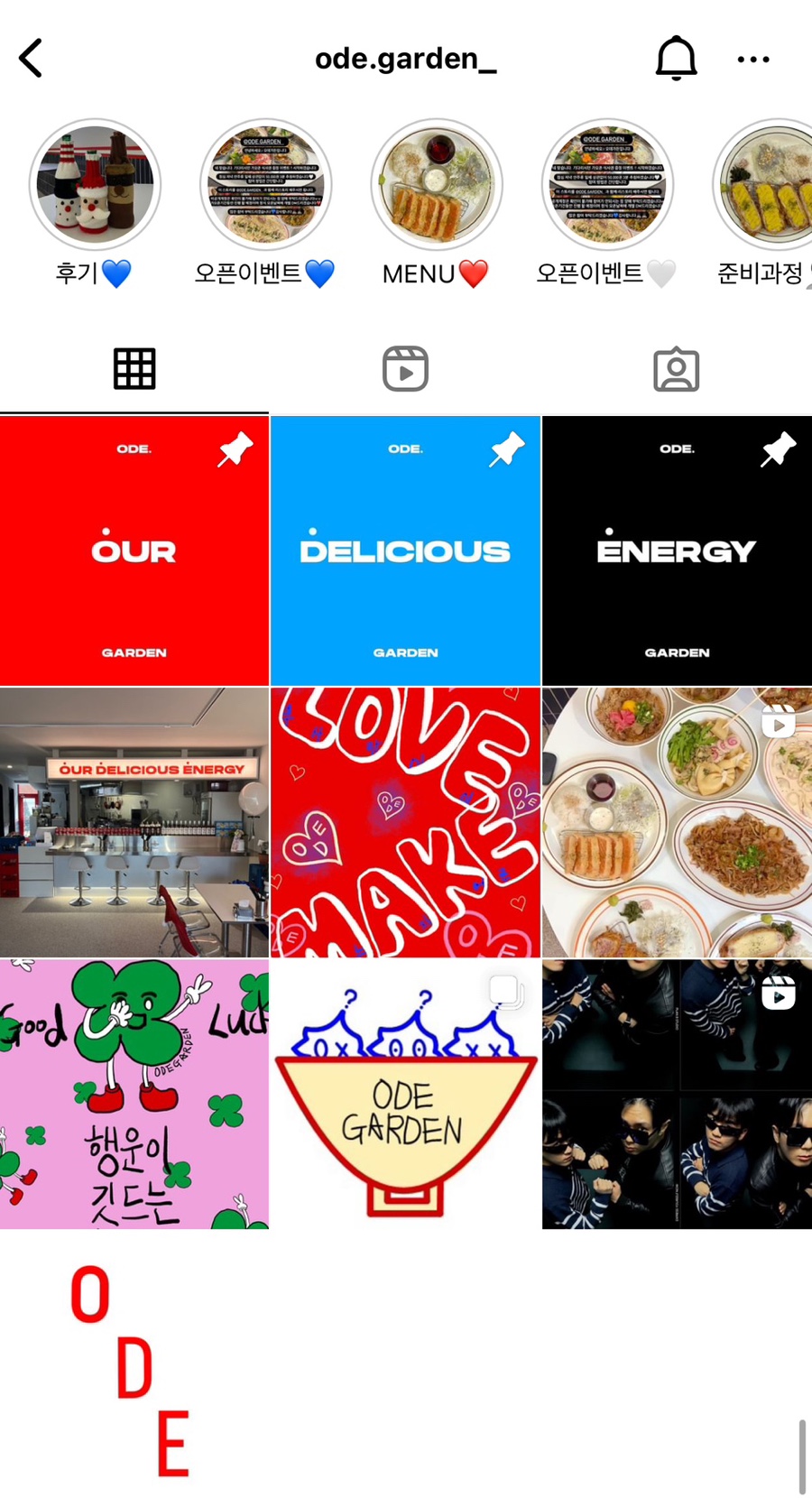Play the food dishes reel
This screenshot has height=1498, width=812.
[x=677, y=822]
